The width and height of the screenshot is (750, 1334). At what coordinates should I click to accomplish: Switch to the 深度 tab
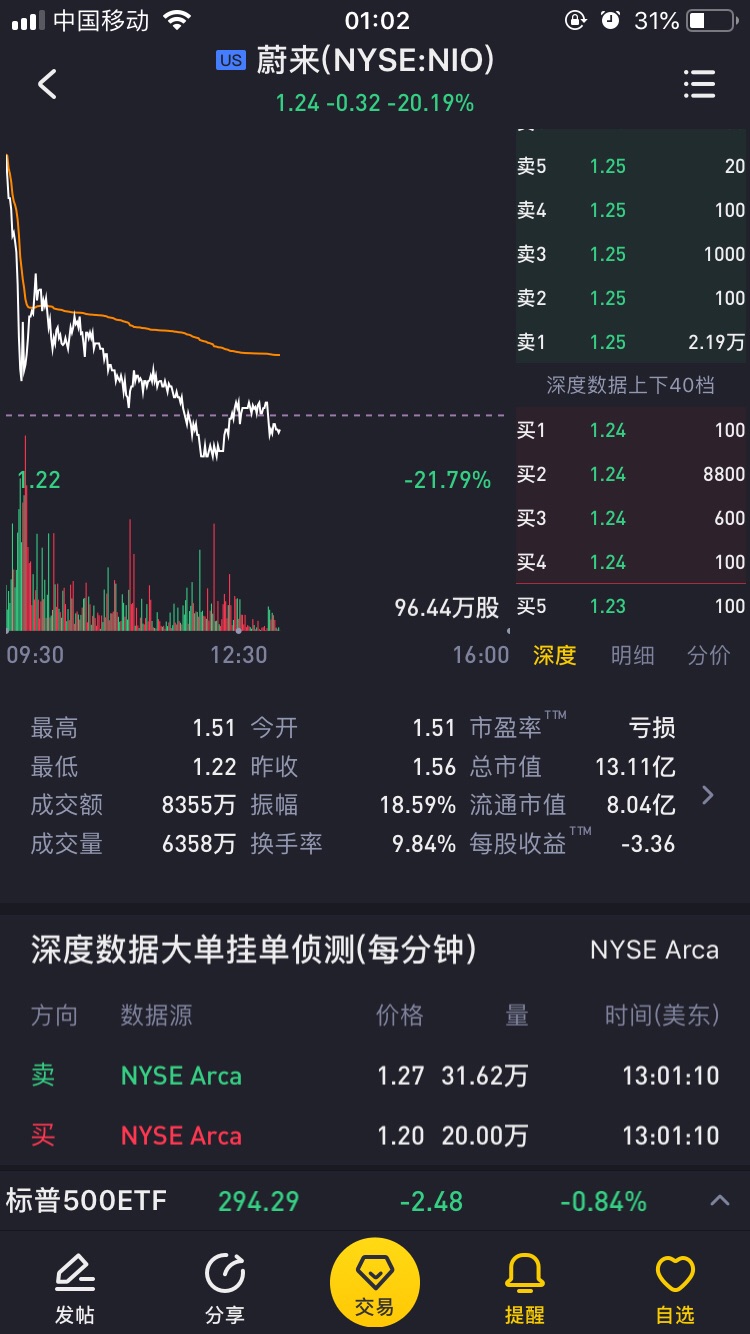pos(554,655)
